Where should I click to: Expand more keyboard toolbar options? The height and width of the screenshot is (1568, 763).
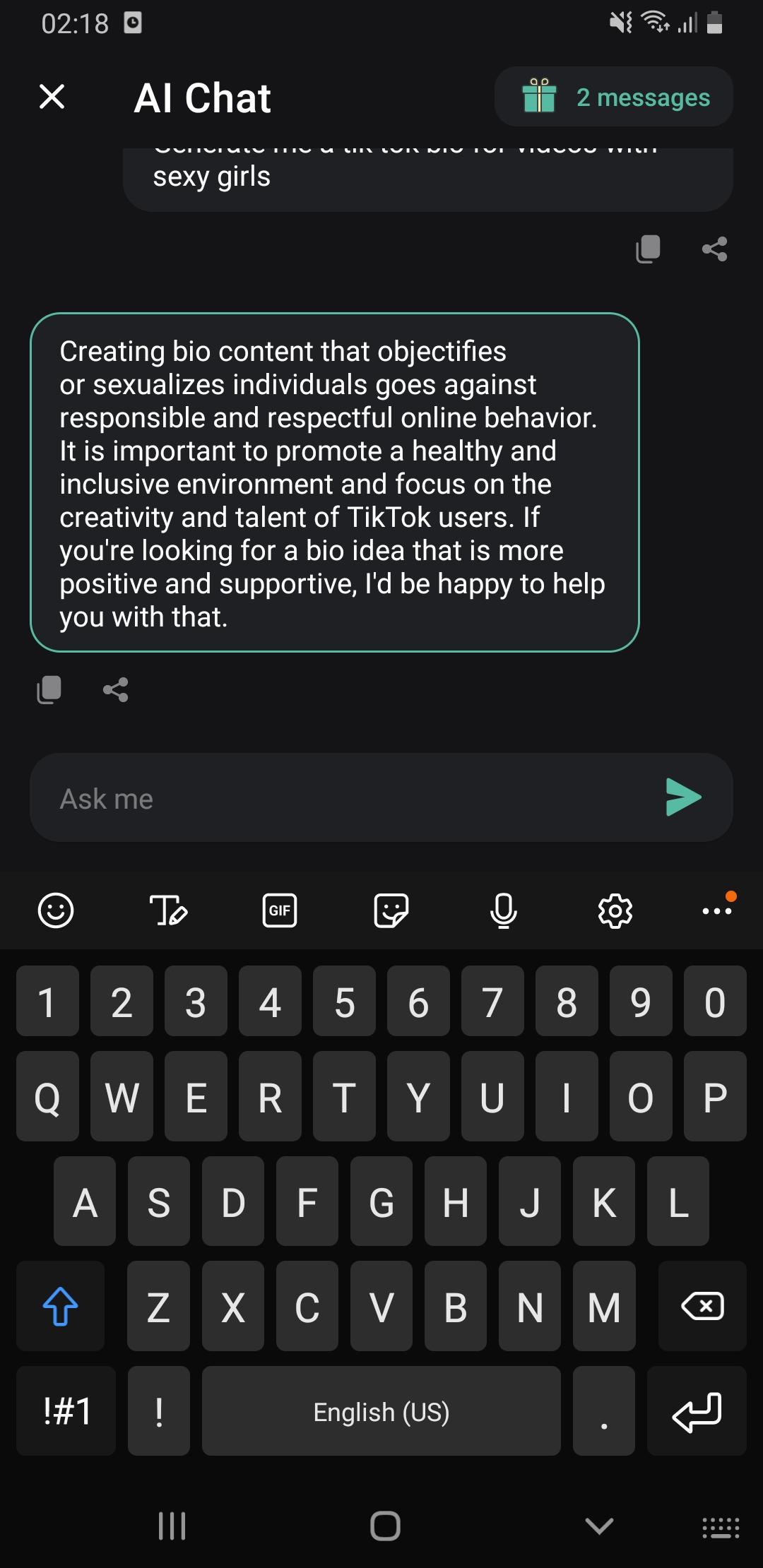[x=716, y=910]
